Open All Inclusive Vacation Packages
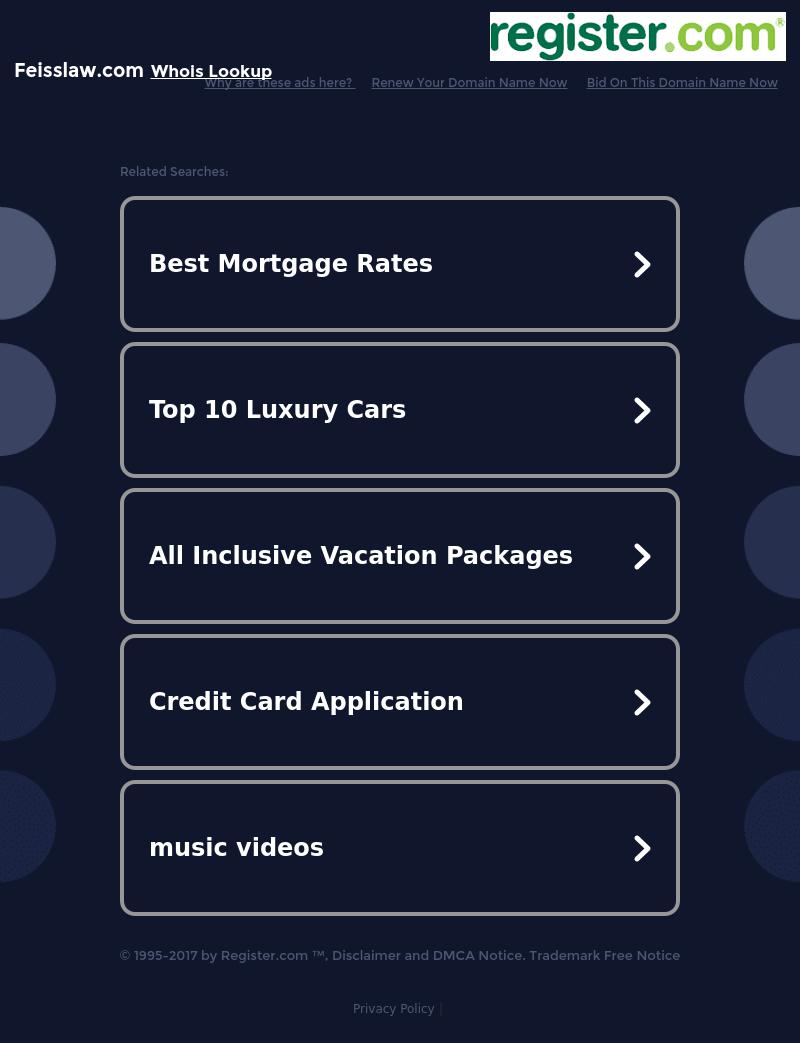The height and width of the screenshot is (1043, 800). [x=399, y=556]
